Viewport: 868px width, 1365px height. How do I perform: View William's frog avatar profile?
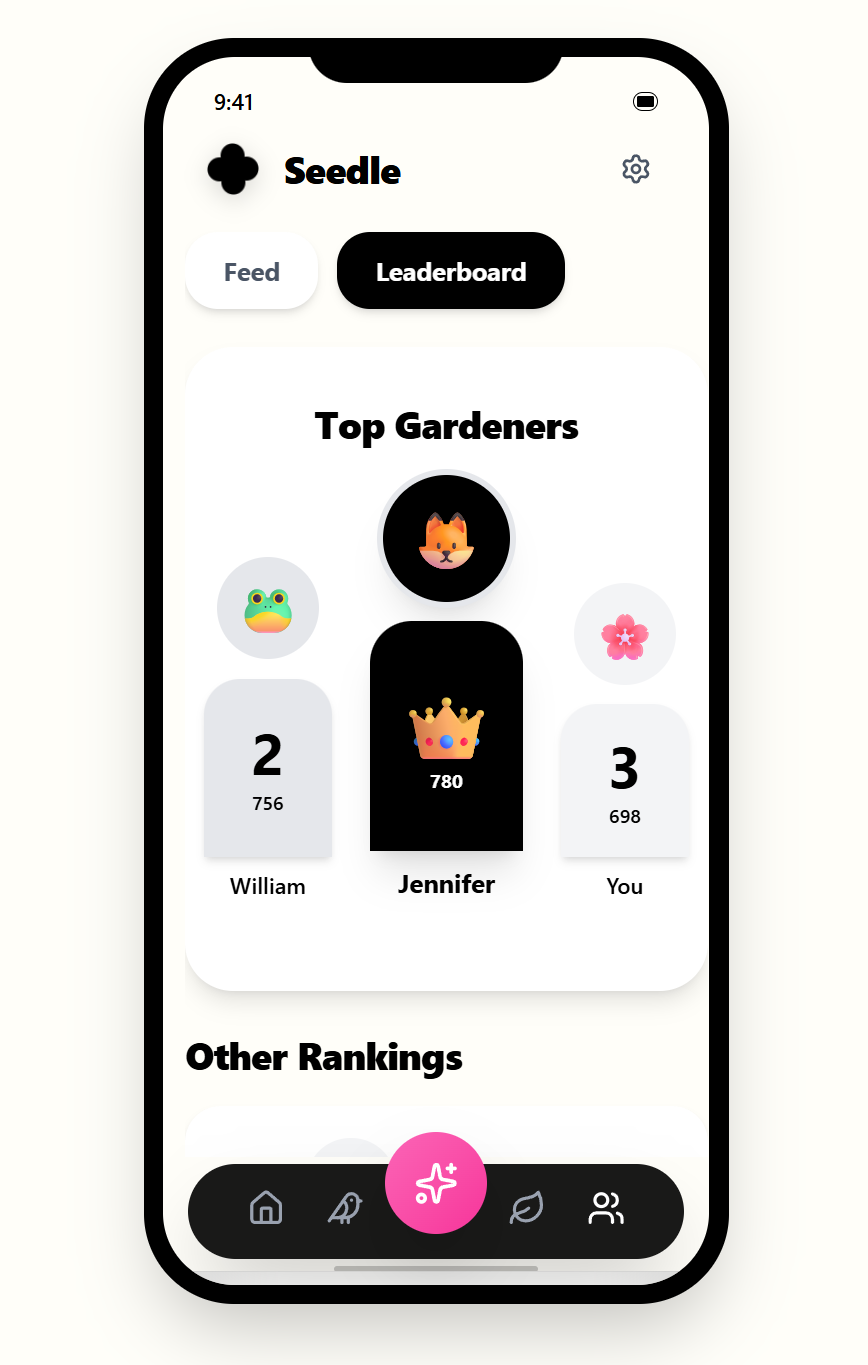click(268, 608)
